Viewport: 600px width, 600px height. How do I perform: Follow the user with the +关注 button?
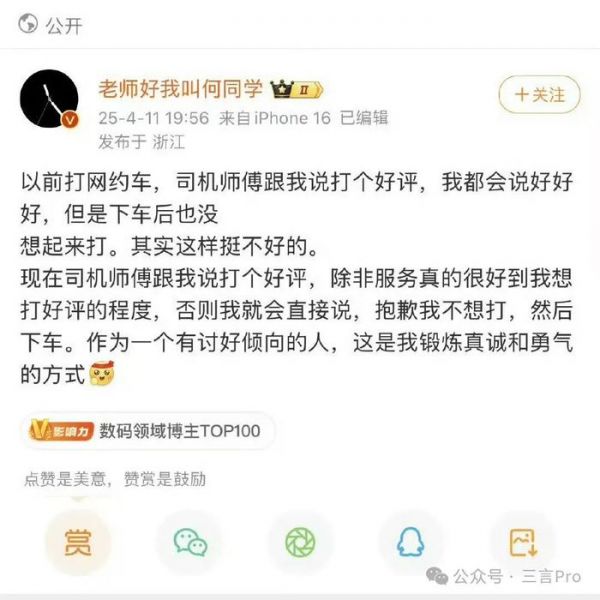[x=539, y=95]
